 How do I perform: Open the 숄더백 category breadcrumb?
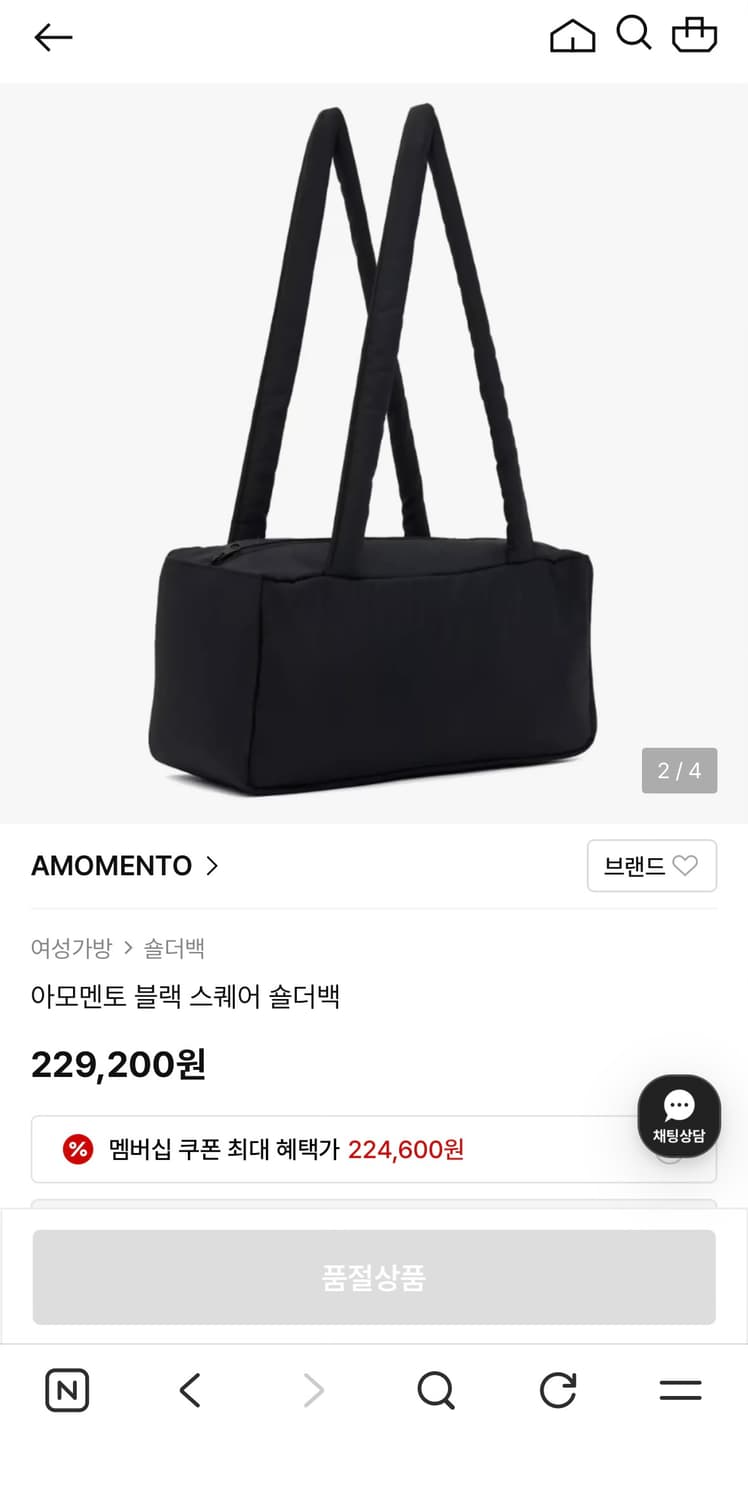coord(176,948)
